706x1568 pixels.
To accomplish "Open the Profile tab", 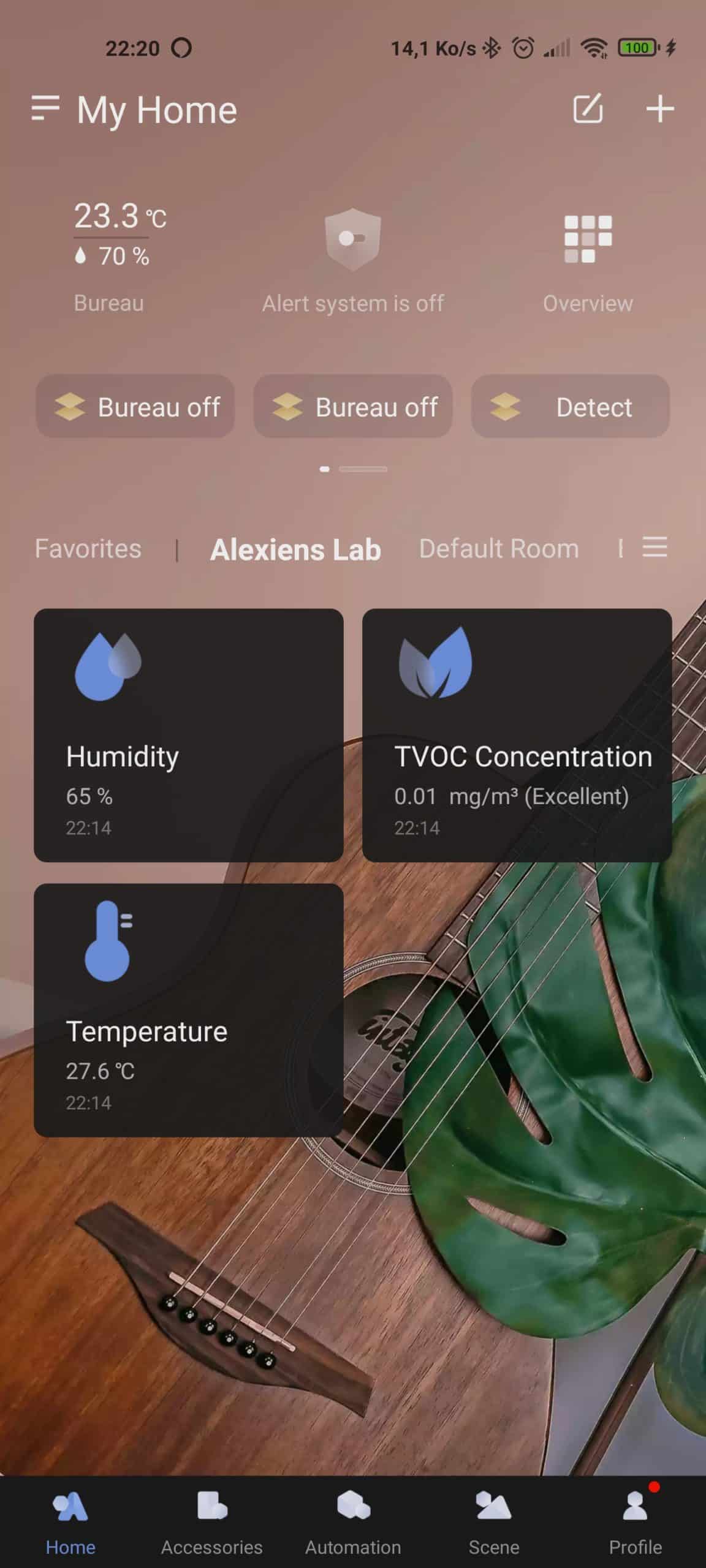I will pos(635,1523).
